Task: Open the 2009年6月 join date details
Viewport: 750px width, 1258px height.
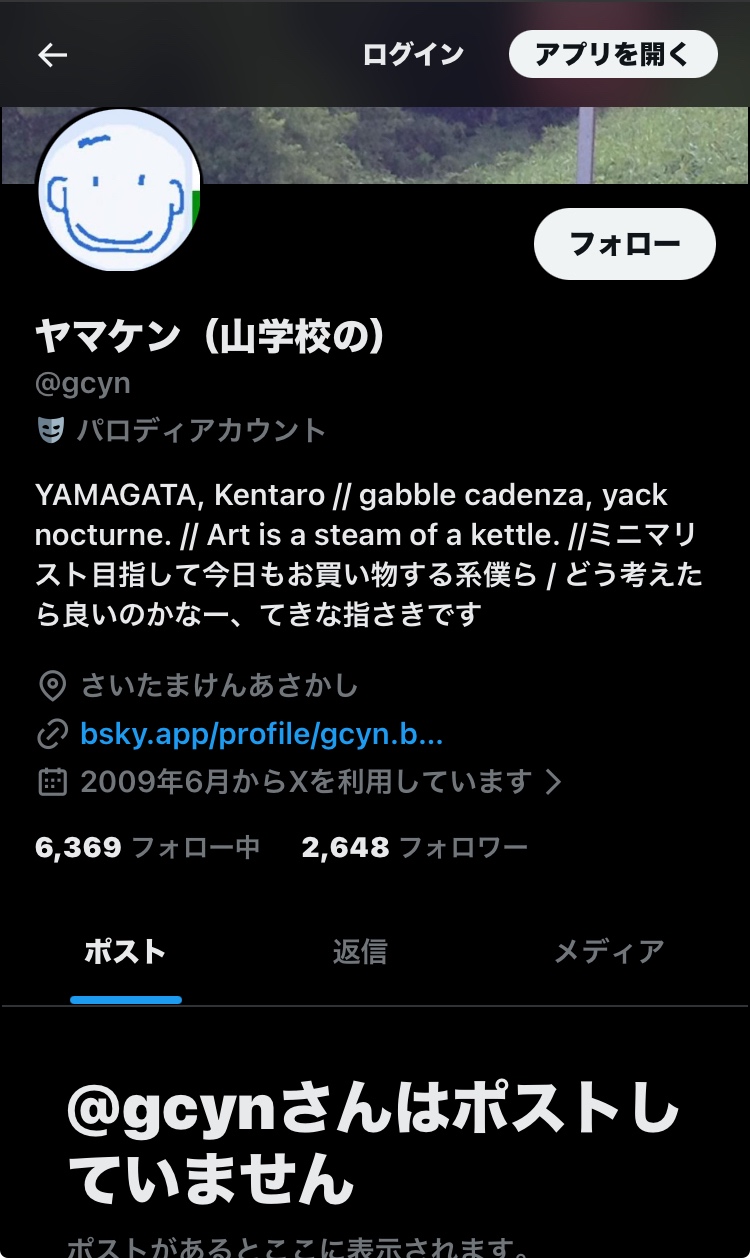Action: pyautogui.click(x=305, y=781)
